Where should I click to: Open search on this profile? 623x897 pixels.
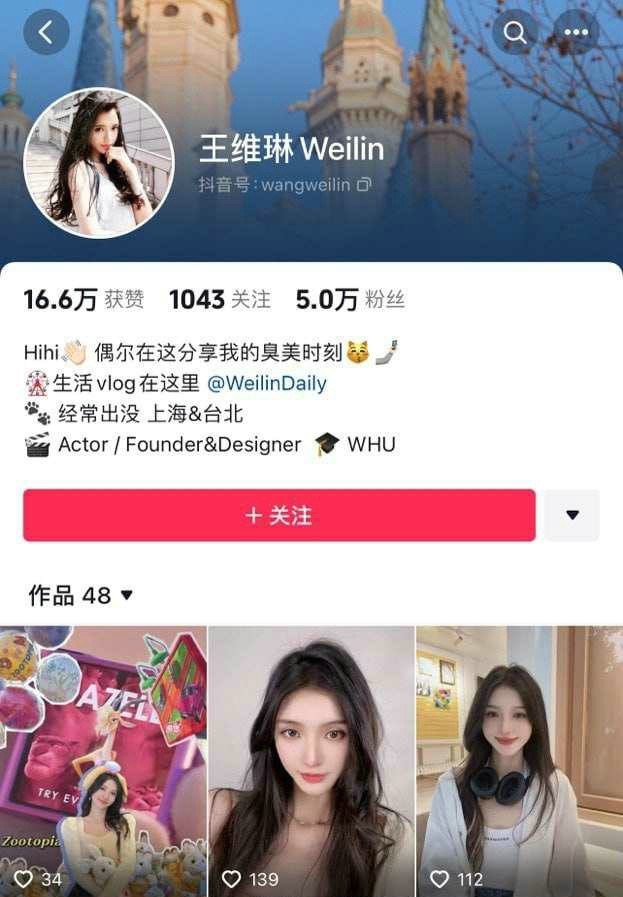click(516, 32)
